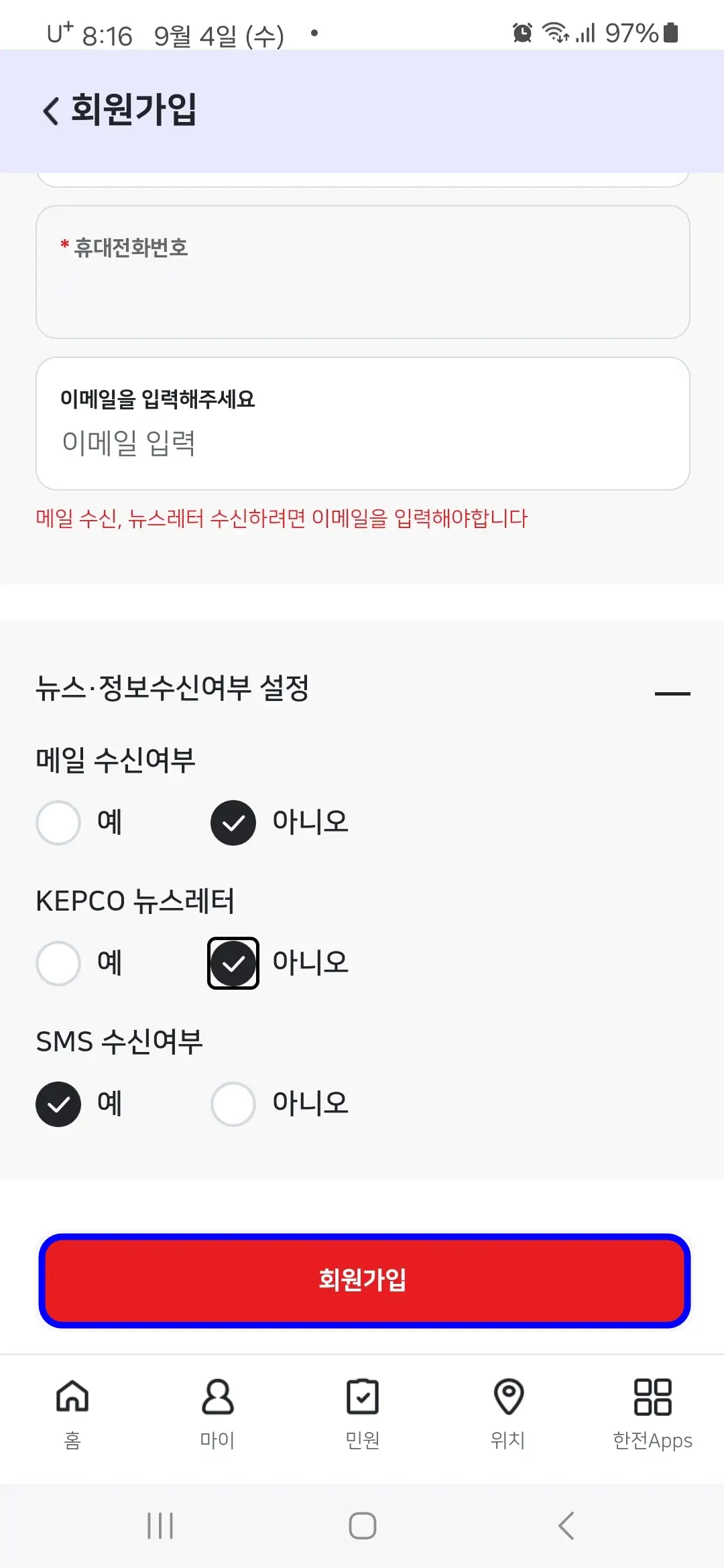Image resolution: width=724 pixels, height=1568 pixels.
Task: Tap the red email requirement warning text
Action: (282, 518)
